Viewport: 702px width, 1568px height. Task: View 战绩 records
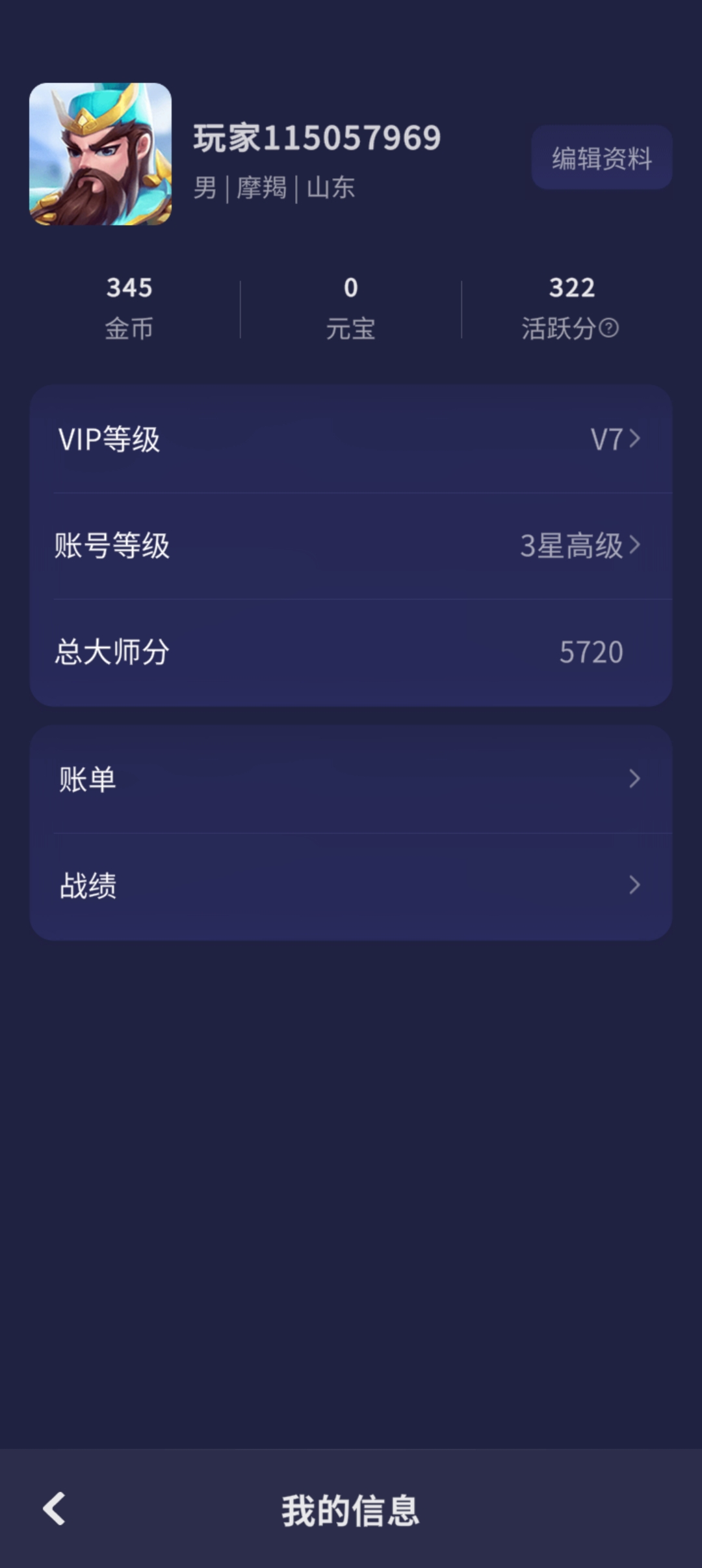(x=350, y=885)
